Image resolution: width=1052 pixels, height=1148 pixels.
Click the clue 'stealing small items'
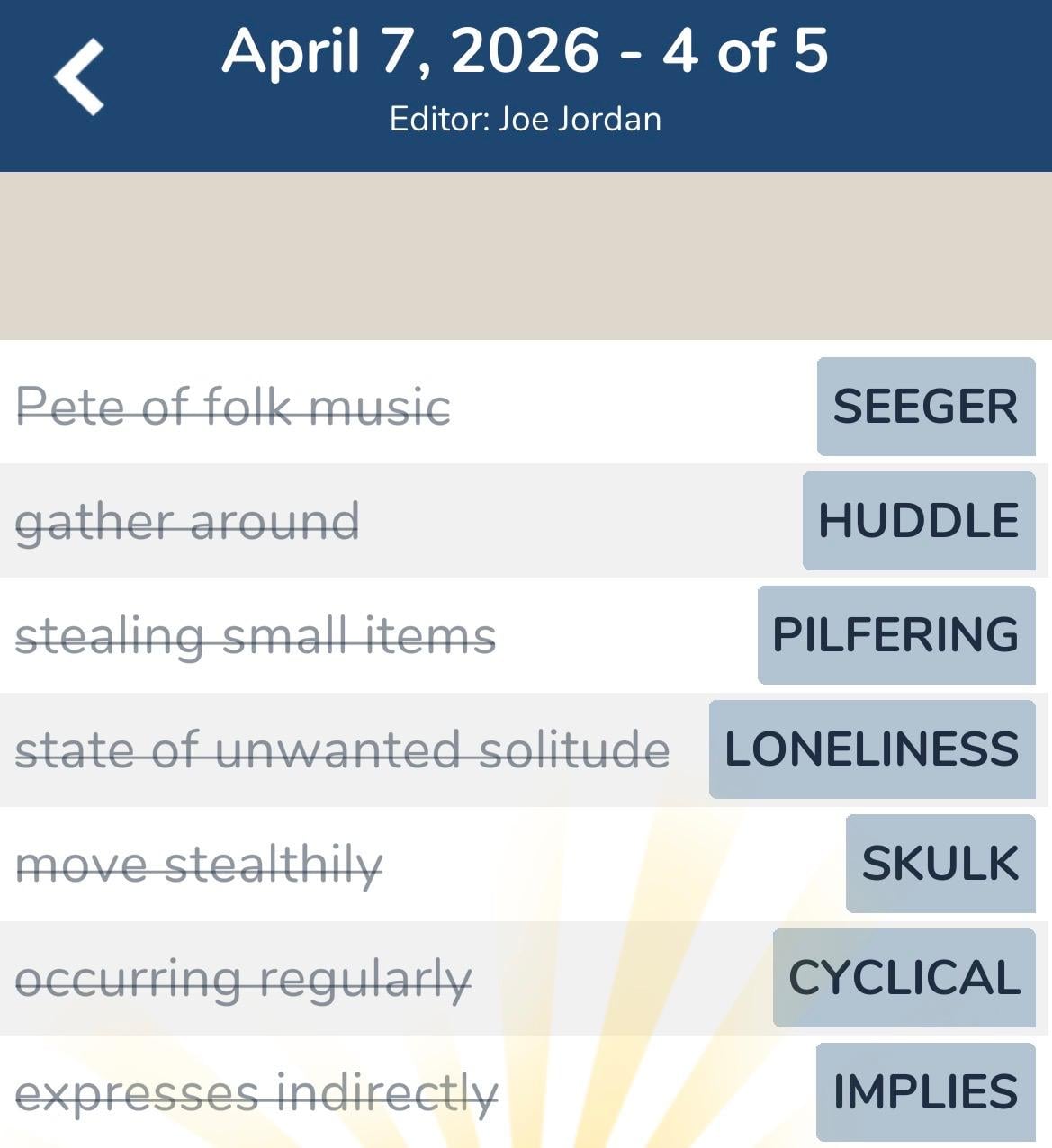coord(256,635)
